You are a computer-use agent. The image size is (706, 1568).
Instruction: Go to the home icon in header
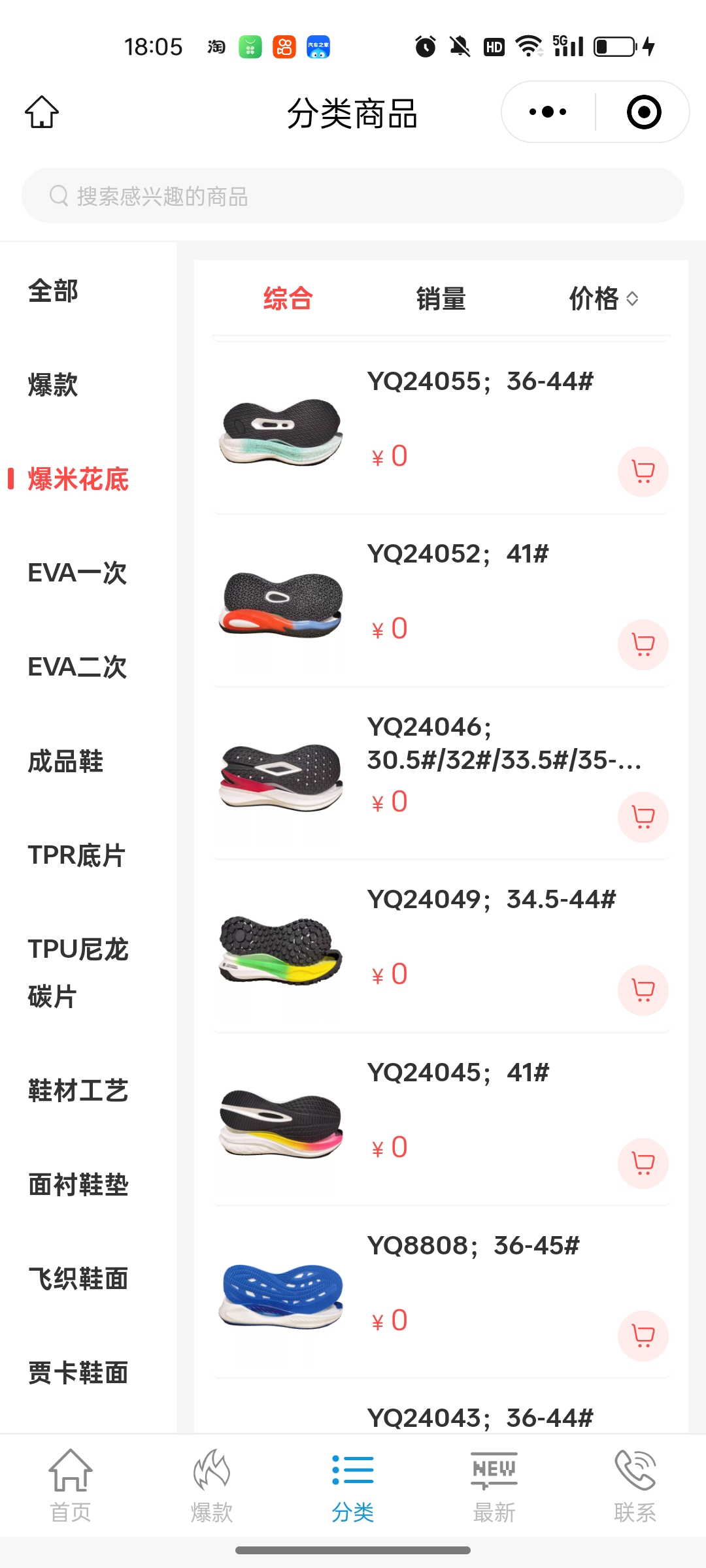pos(42,112)
